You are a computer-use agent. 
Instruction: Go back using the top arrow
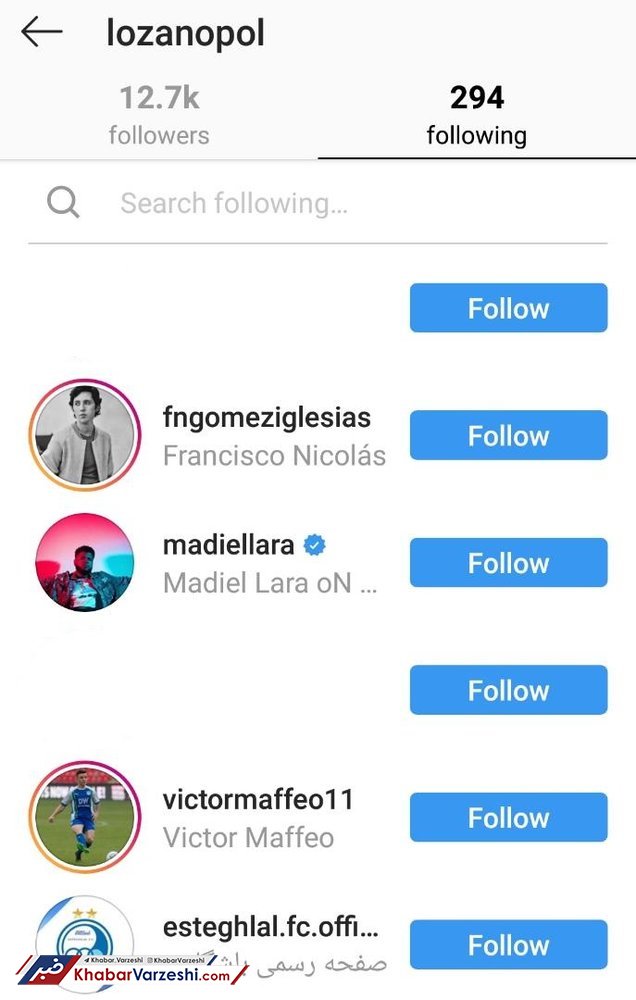point(42,33)
